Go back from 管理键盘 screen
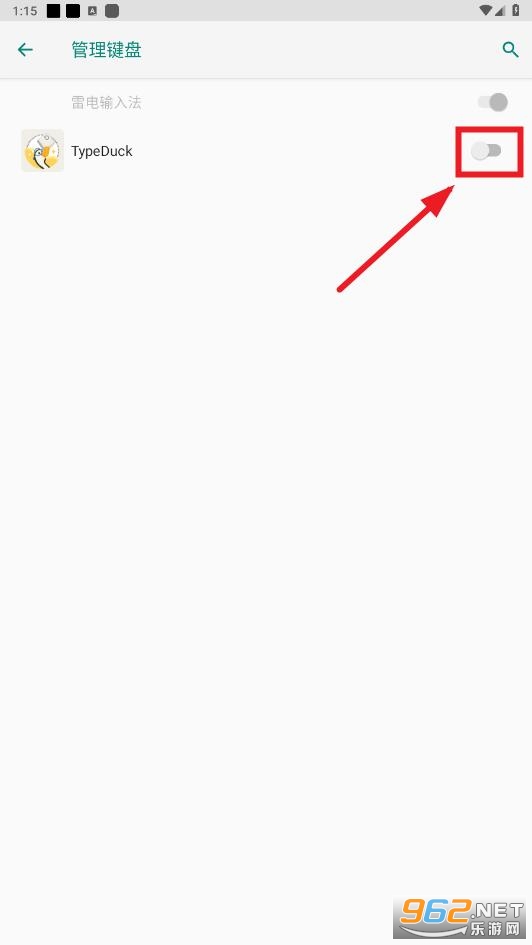532x945 pixels. pyautogui.click(x=25, y=49)
